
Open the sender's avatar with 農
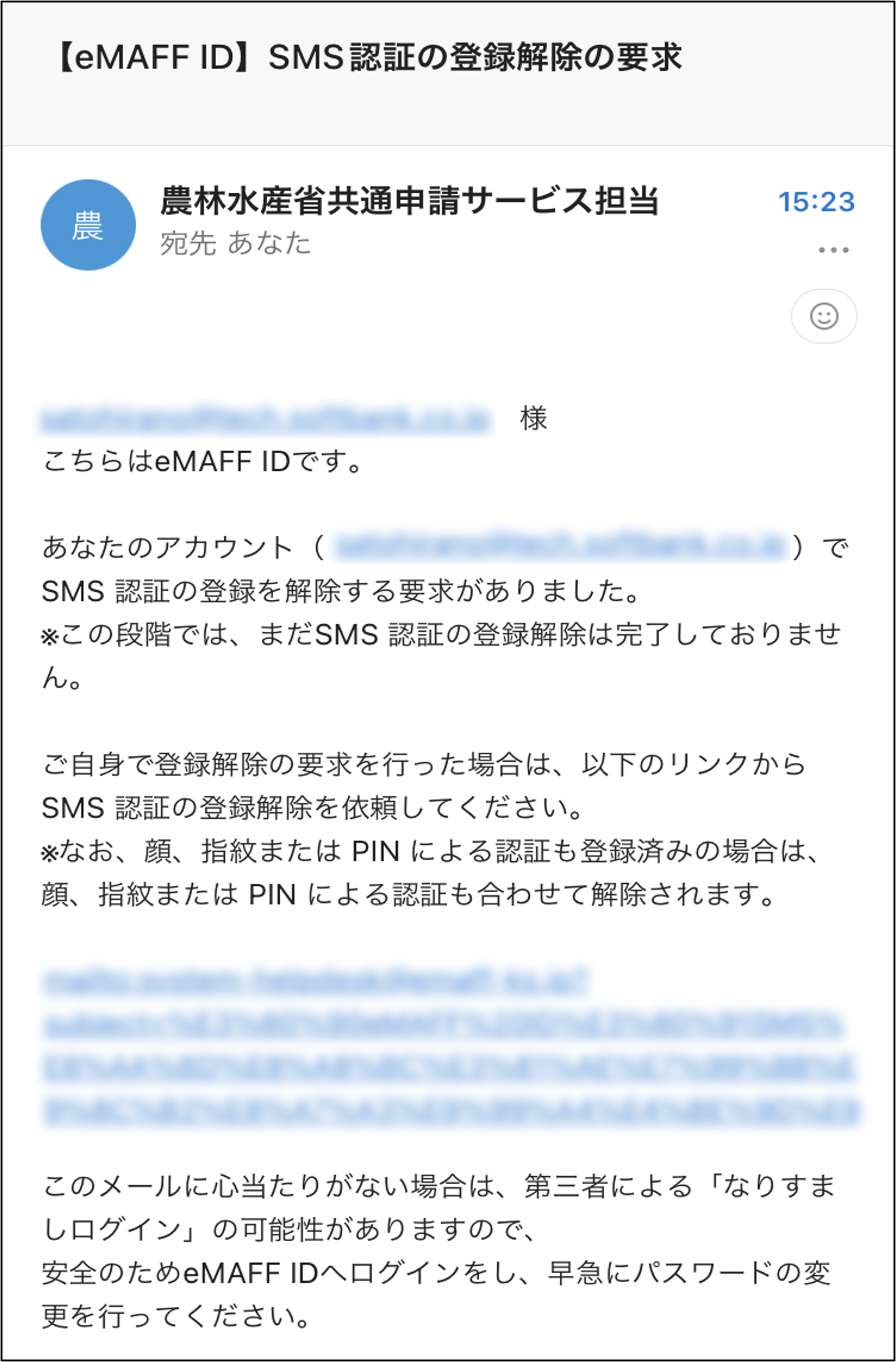(x=88, y=225)
